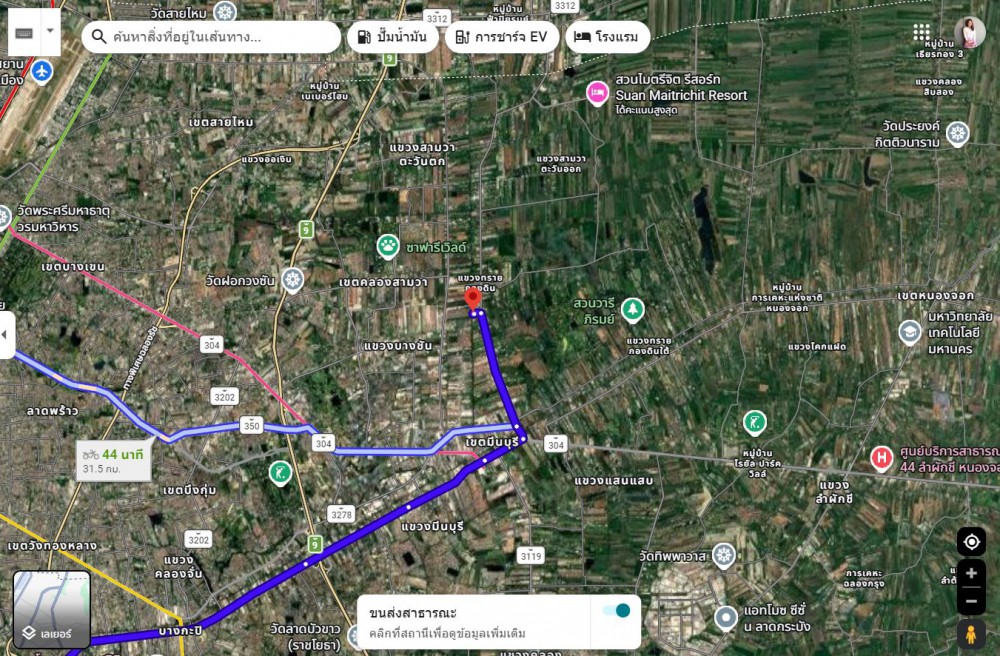Open สวนวารีภิรมย์ park marker
Screen dimensions: 1000x656
click(x=632, y=310)
